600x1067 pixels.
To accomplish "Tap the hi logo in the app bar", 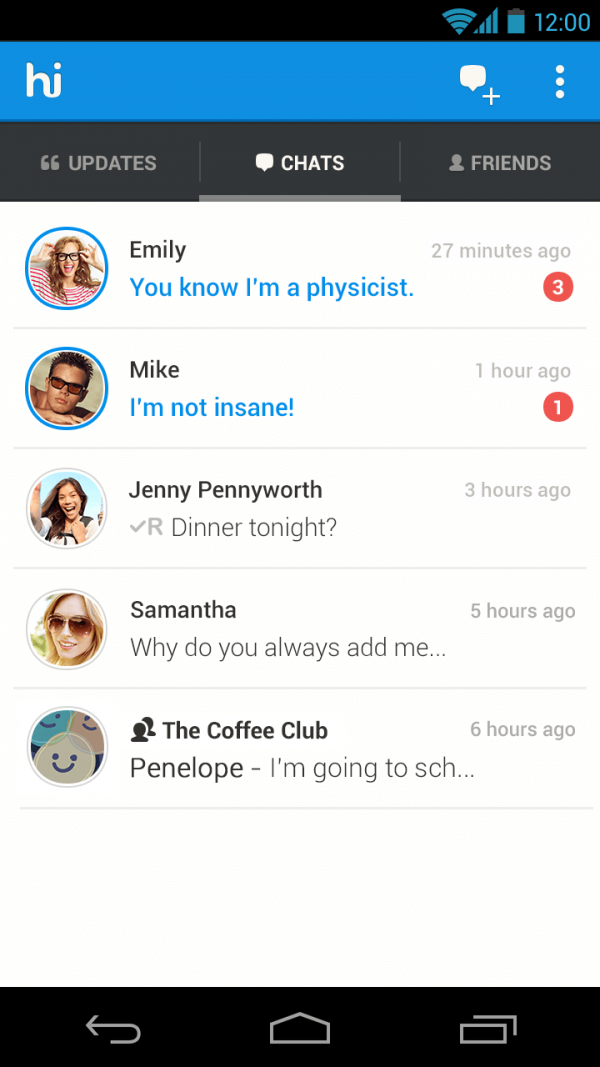I will 44,81.
